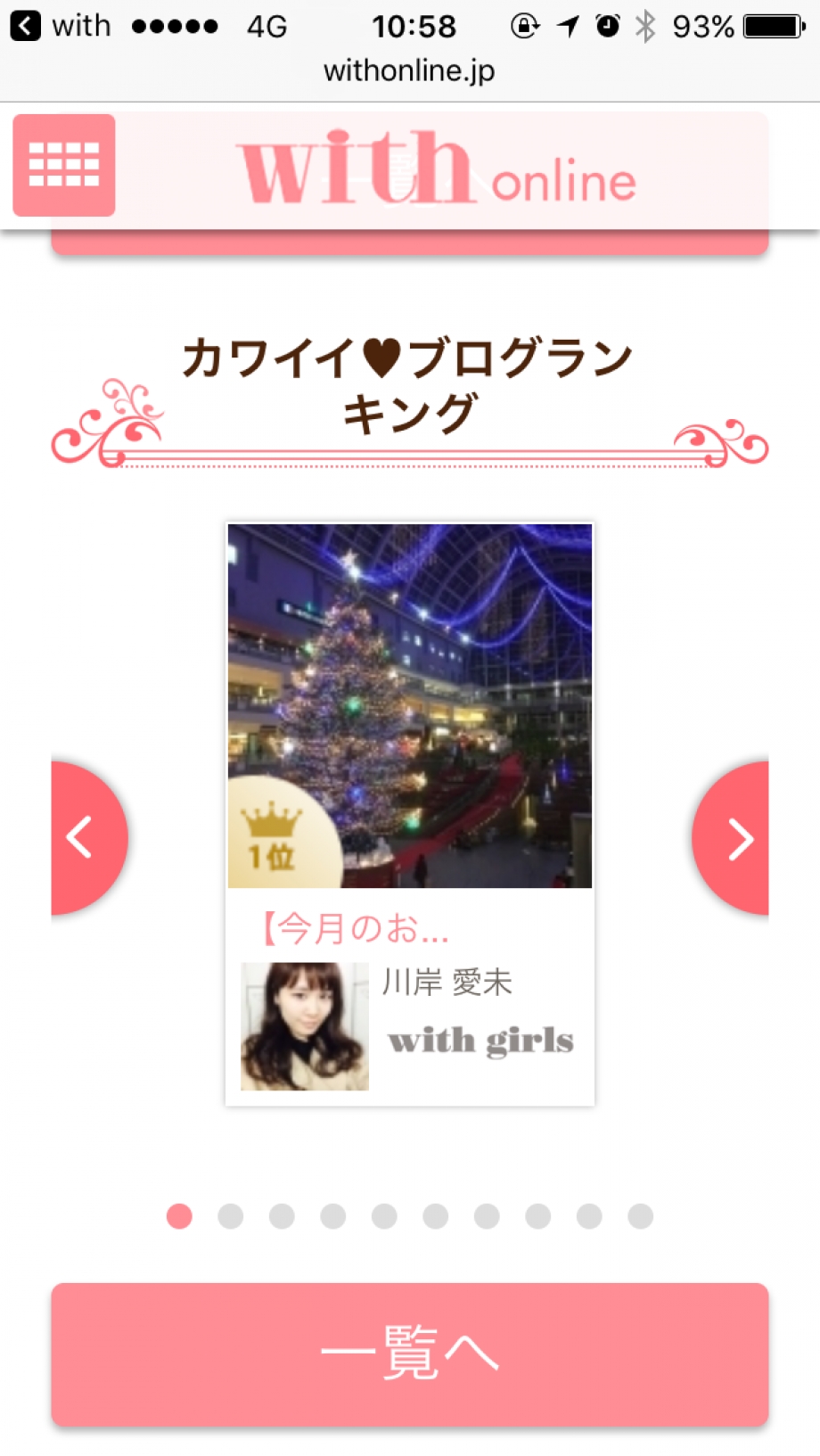Screen dimensions: 820x1456
Task: Go to the with online homepage
Action: [x=437, y=168]
